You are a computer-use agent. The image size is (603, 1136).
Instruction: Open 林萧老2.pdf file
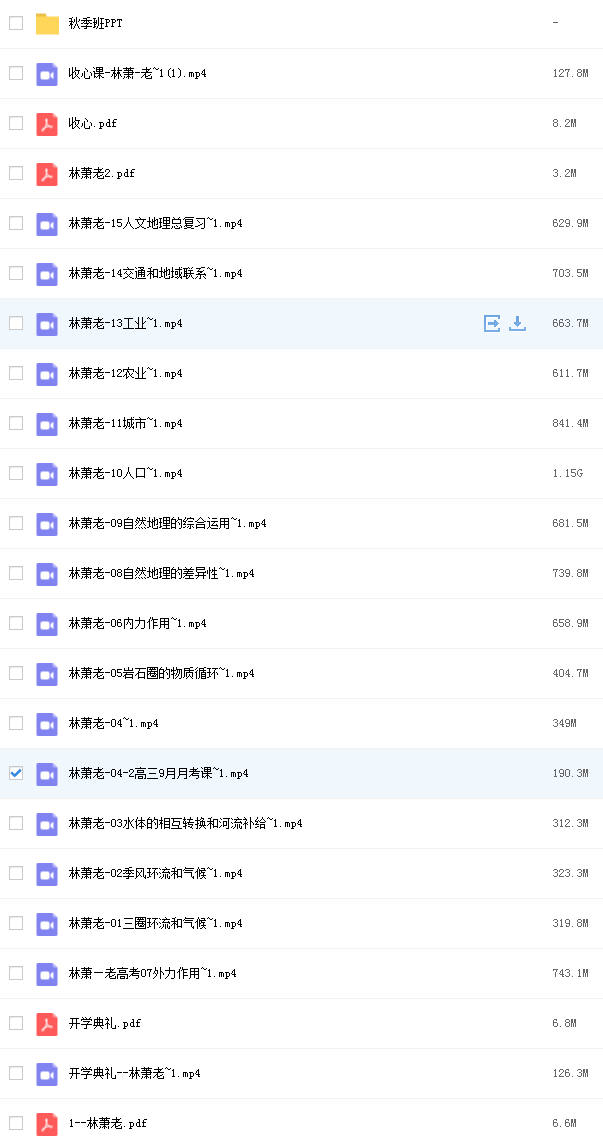pyautogui.click(x=101, y=173)
